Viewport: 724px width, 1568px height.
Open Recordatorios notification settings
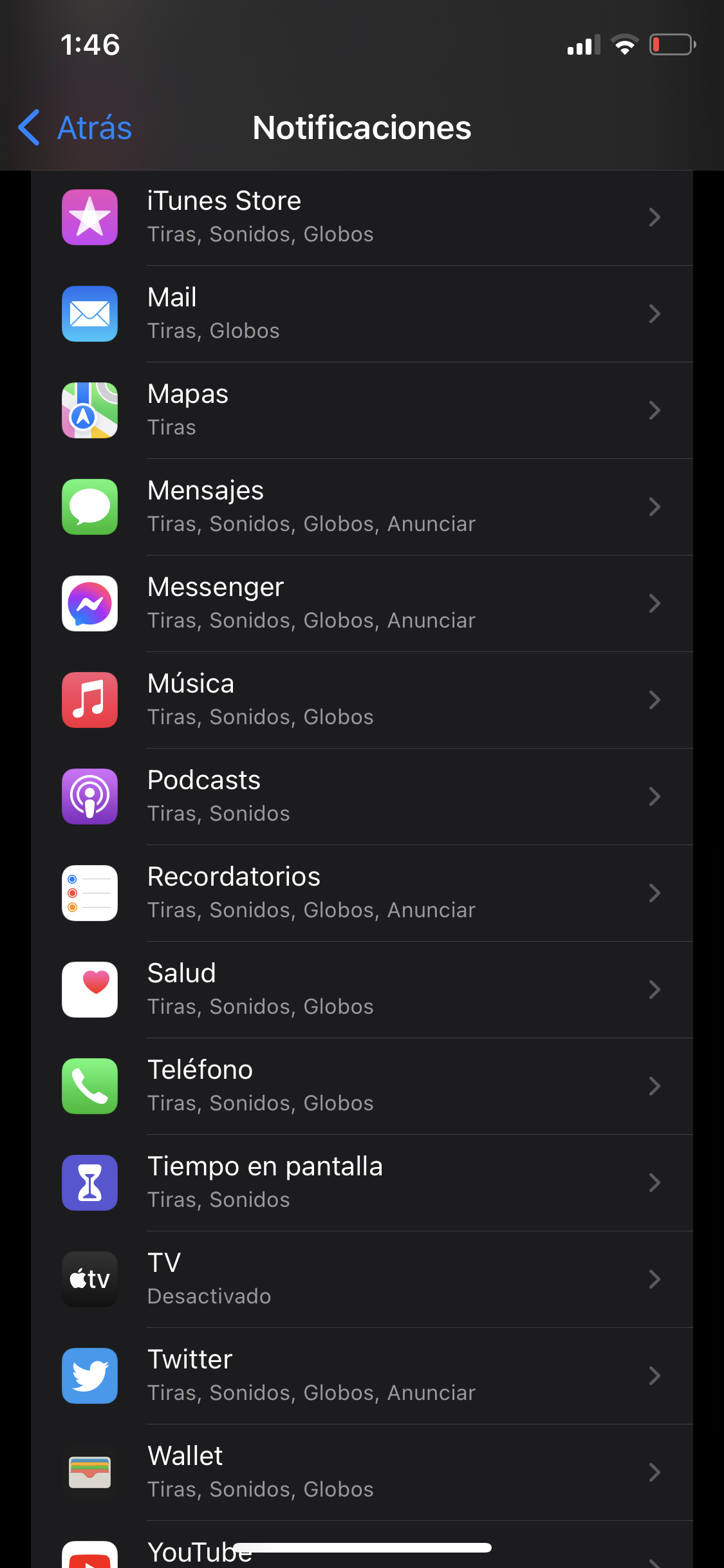[360, 893]
